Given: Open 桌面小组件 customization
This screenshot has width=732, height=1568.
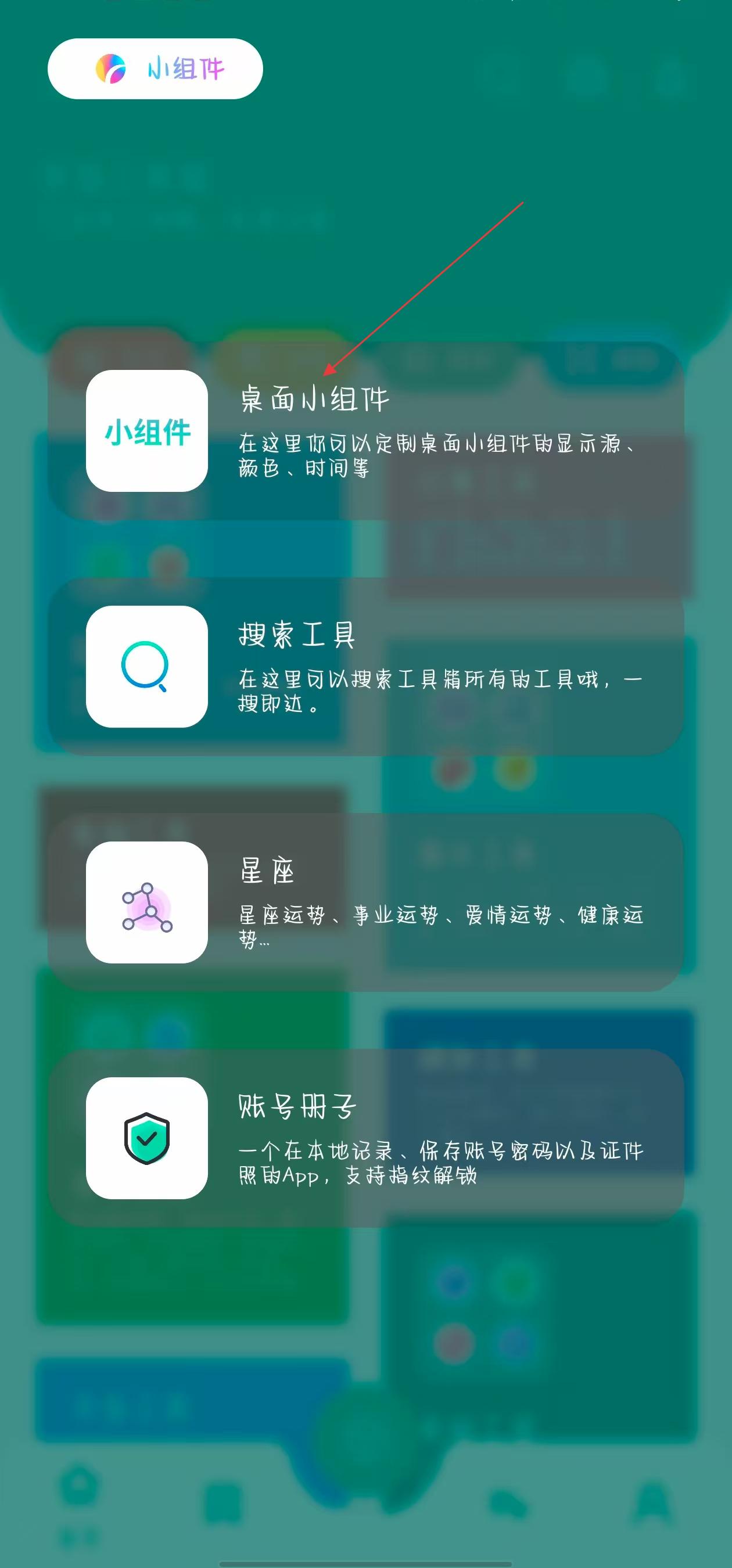Looking at the screenshot, I should pyautogui.click(x=365, y=431).
